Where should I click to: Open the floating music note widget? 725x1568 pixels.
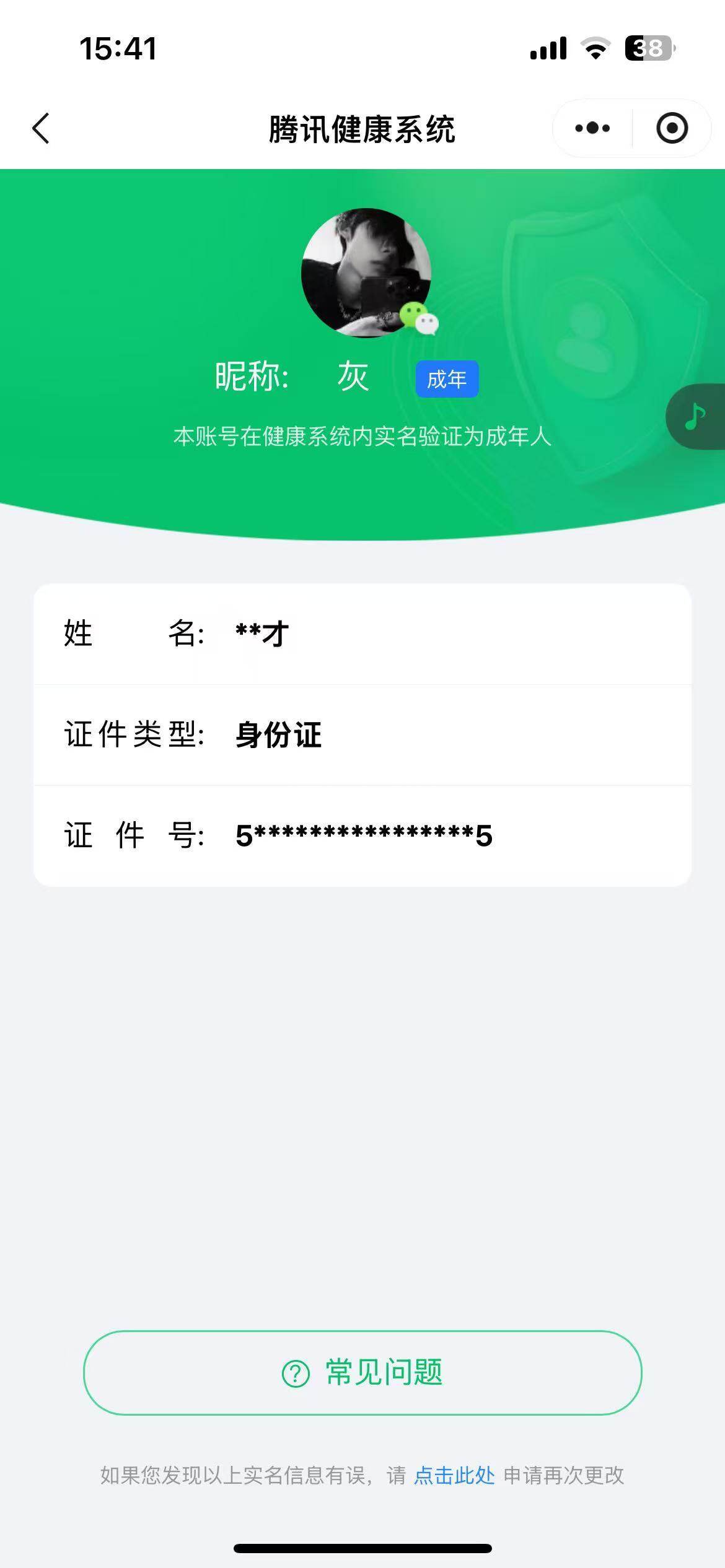tap(696, 416)
